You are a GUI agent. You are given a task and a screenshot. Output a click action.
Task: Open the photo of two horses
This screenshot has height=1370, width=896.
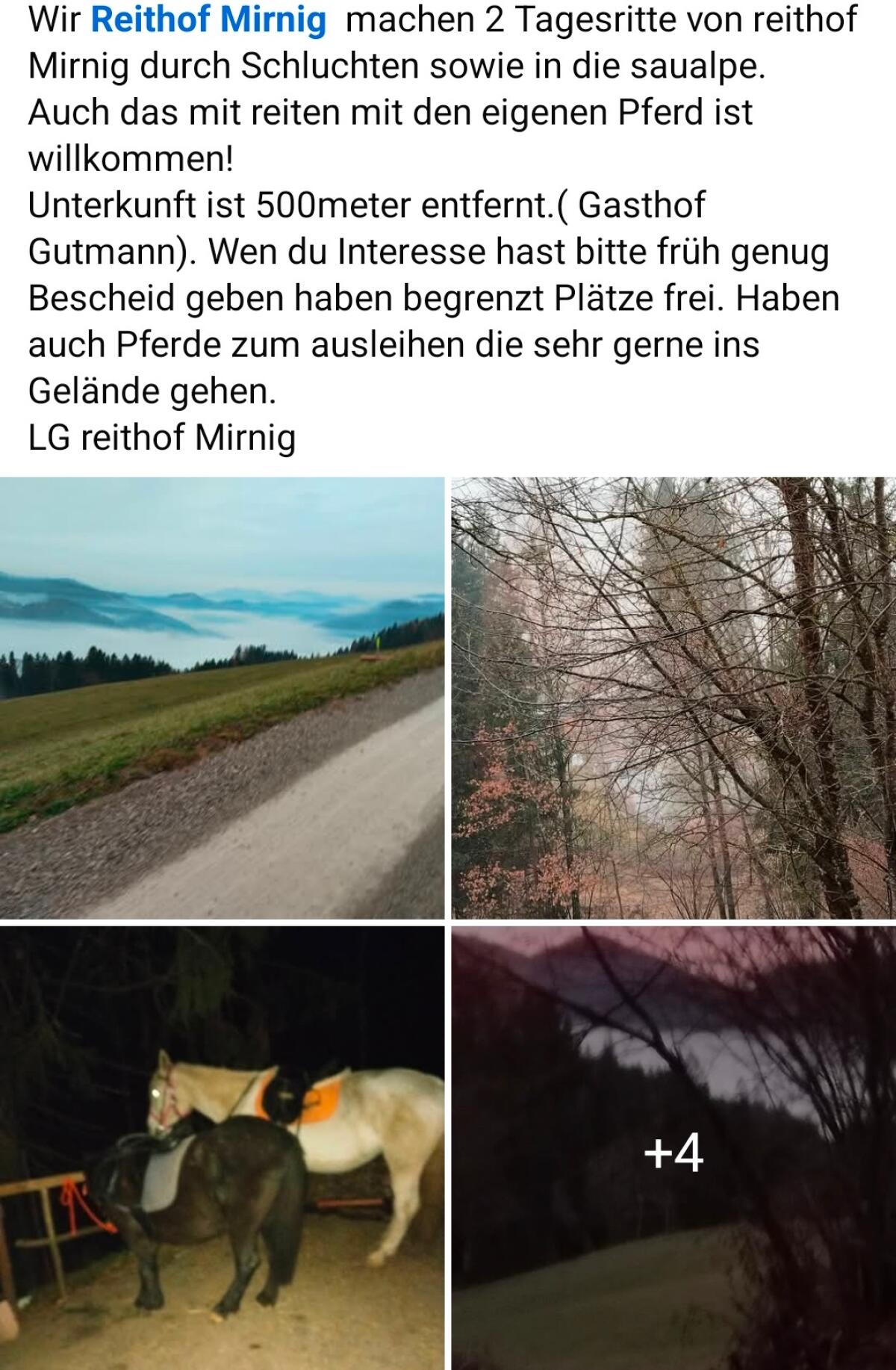click(x=222, y=1147)
